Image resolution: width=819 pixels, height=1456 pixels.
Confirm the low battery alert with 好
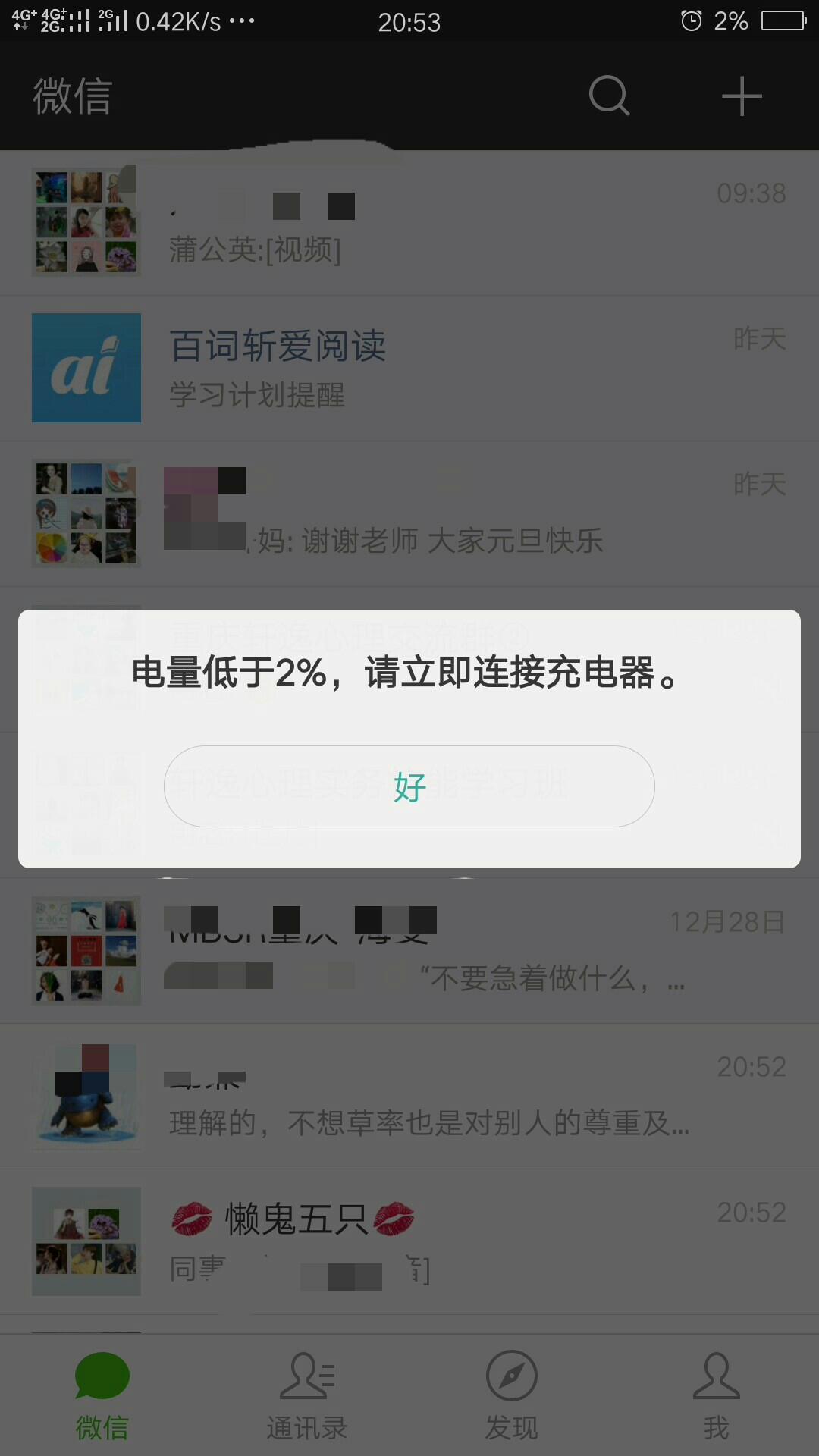click(409, 786)
